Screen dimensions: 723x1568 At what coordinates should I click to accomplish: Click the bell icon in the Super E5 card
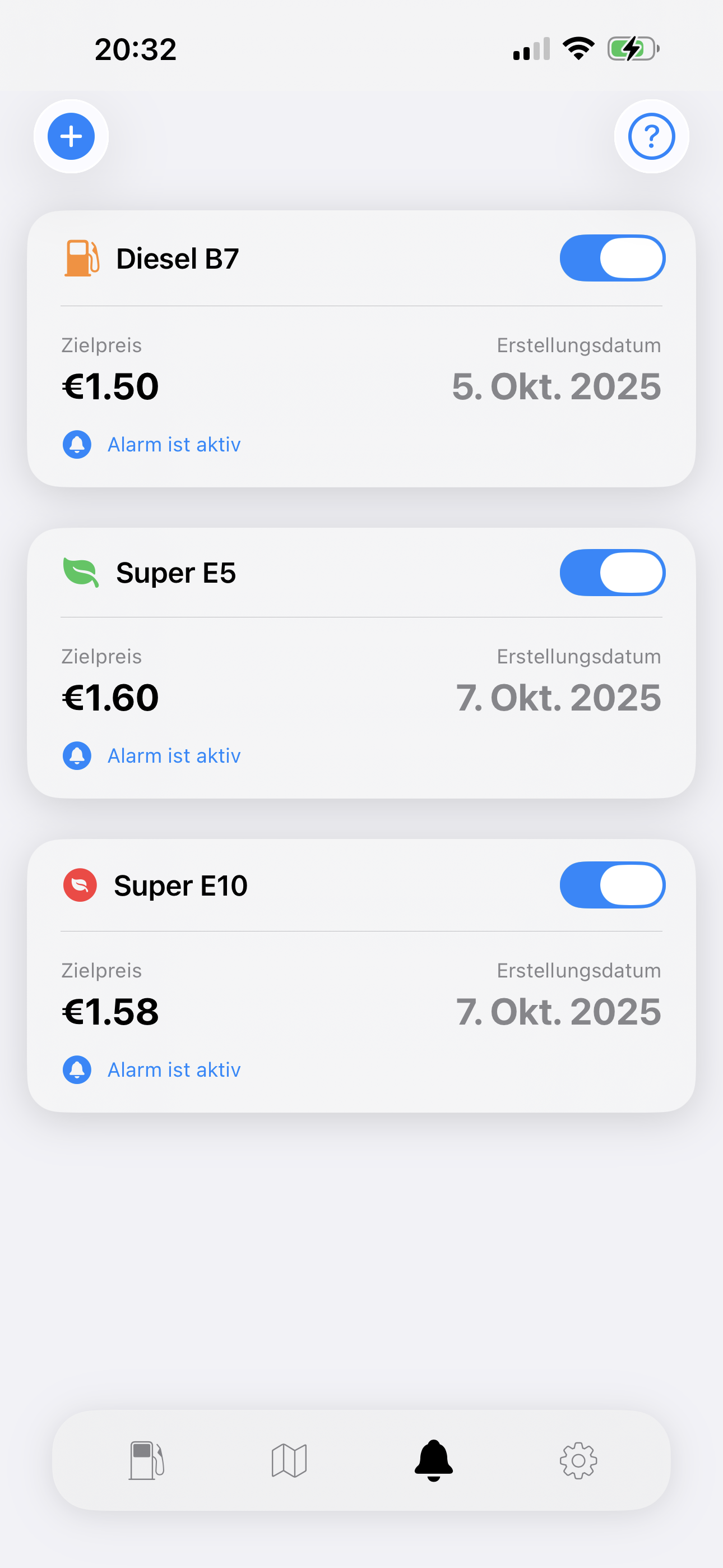77,755
